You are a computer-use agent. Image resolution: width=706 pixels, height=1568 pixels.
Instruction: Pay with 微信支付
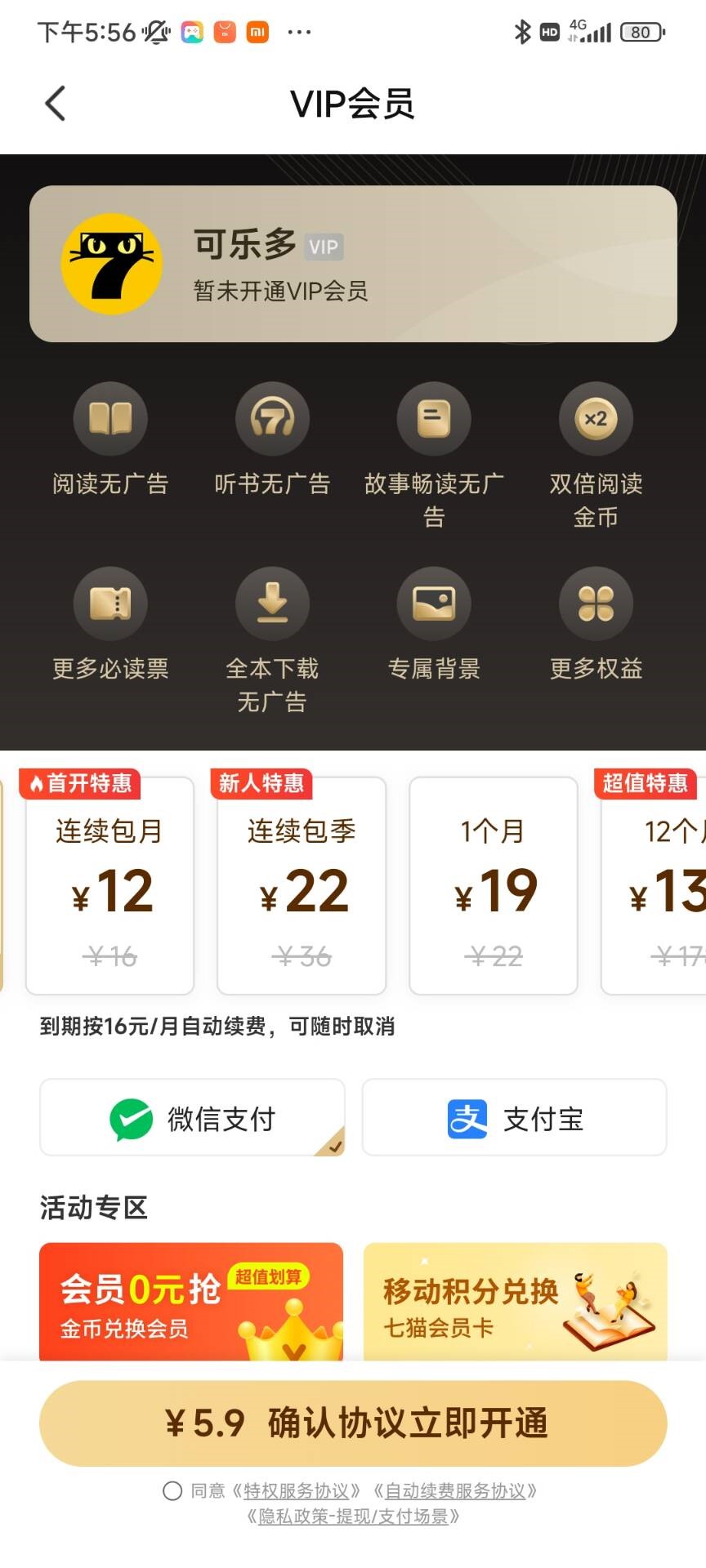tap(192, 1118)
